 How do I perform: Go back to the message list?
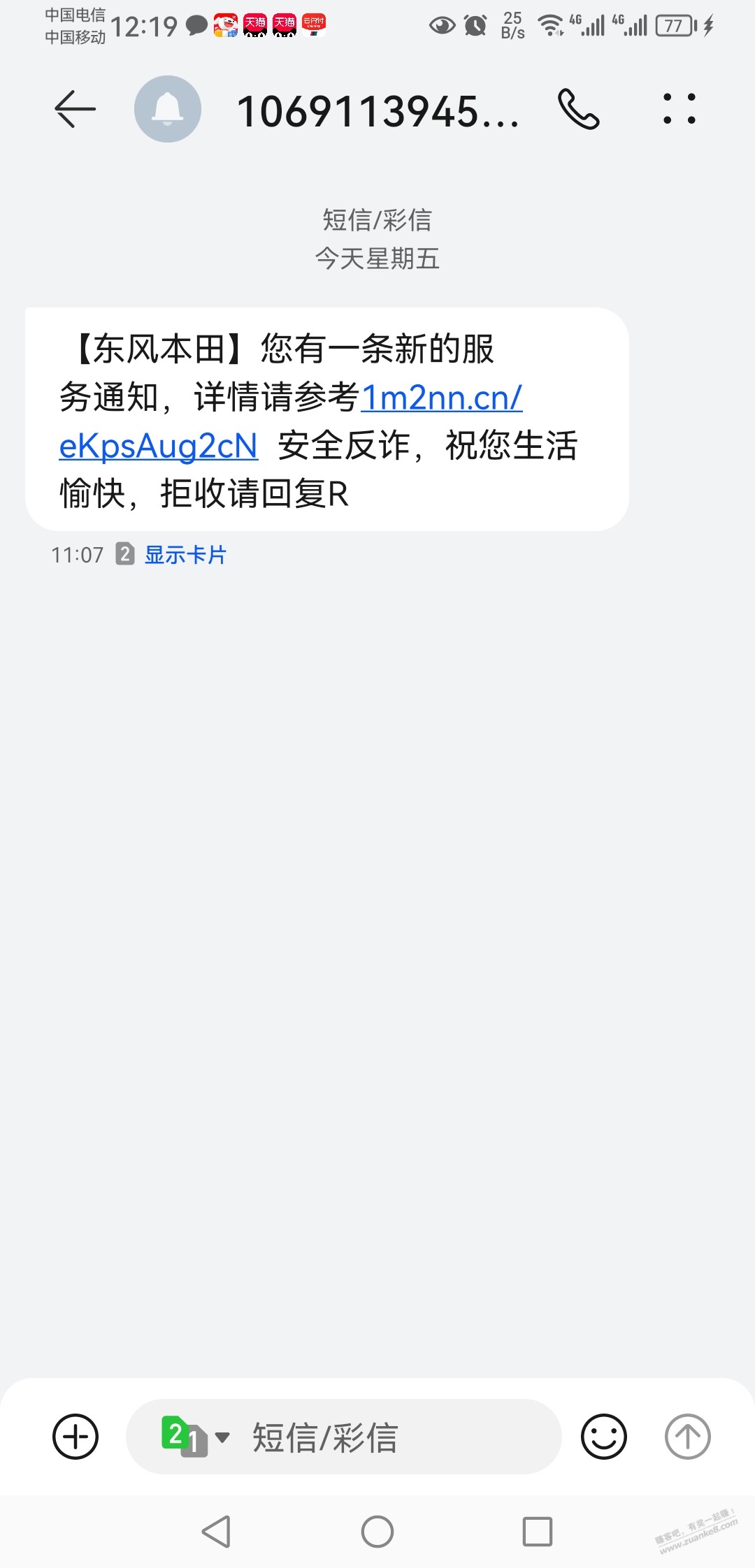coord(75,109)
